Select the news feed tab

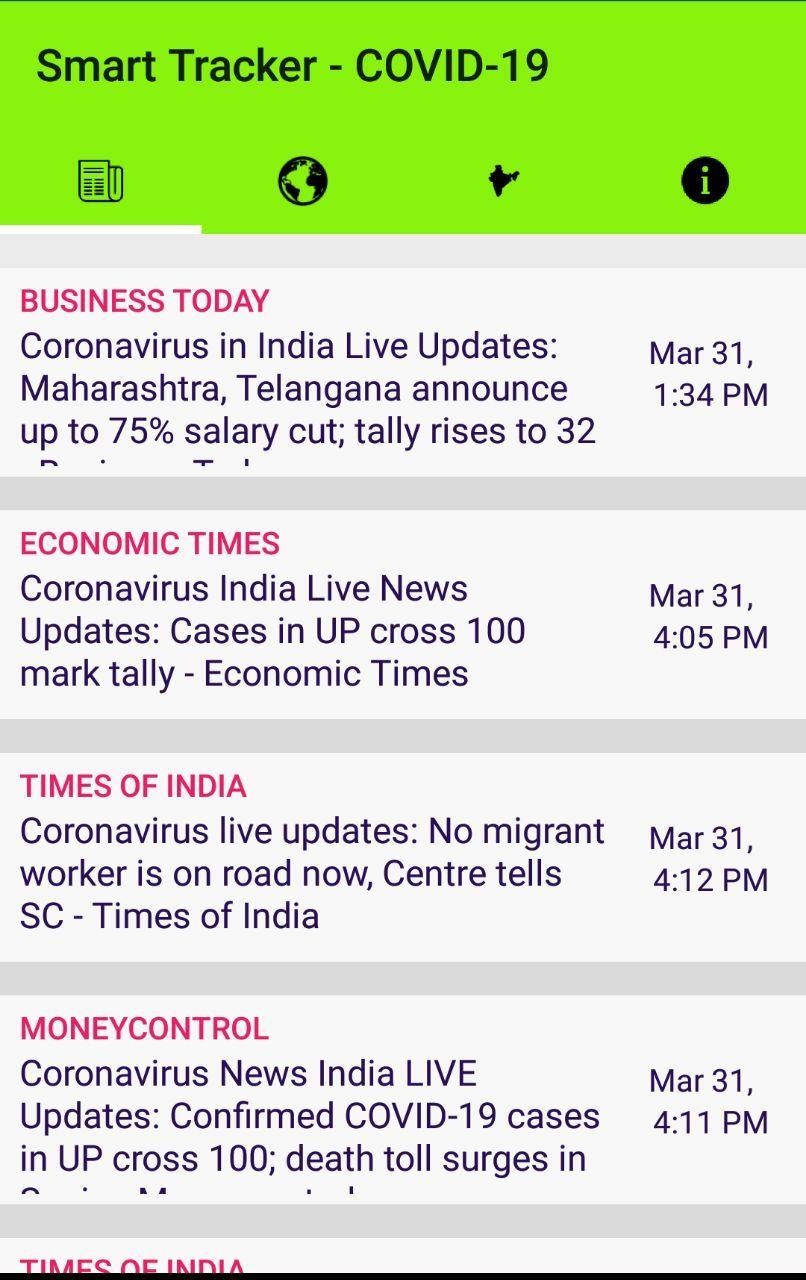click(100, 182)
